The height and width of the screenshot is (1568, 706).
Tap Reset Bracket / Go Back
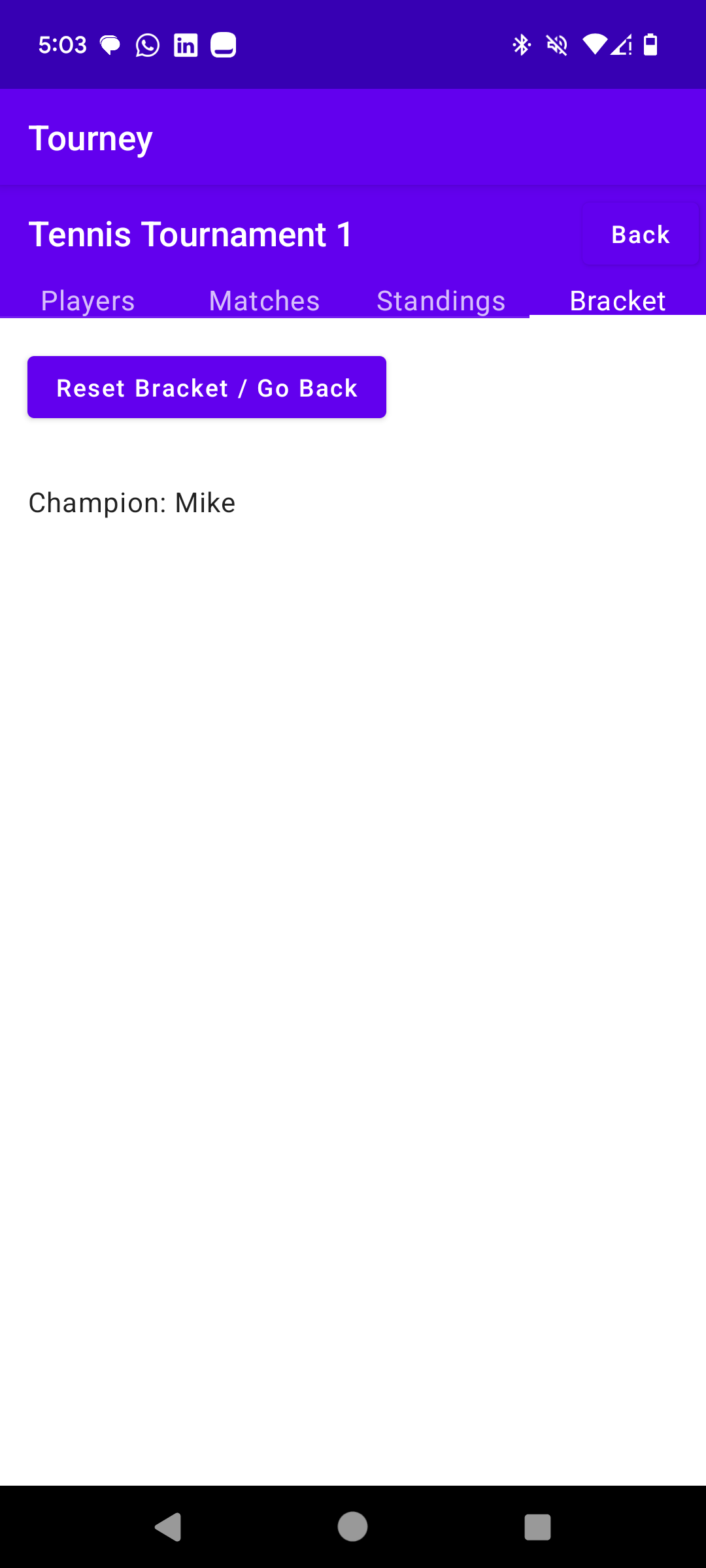pos(207,387)
